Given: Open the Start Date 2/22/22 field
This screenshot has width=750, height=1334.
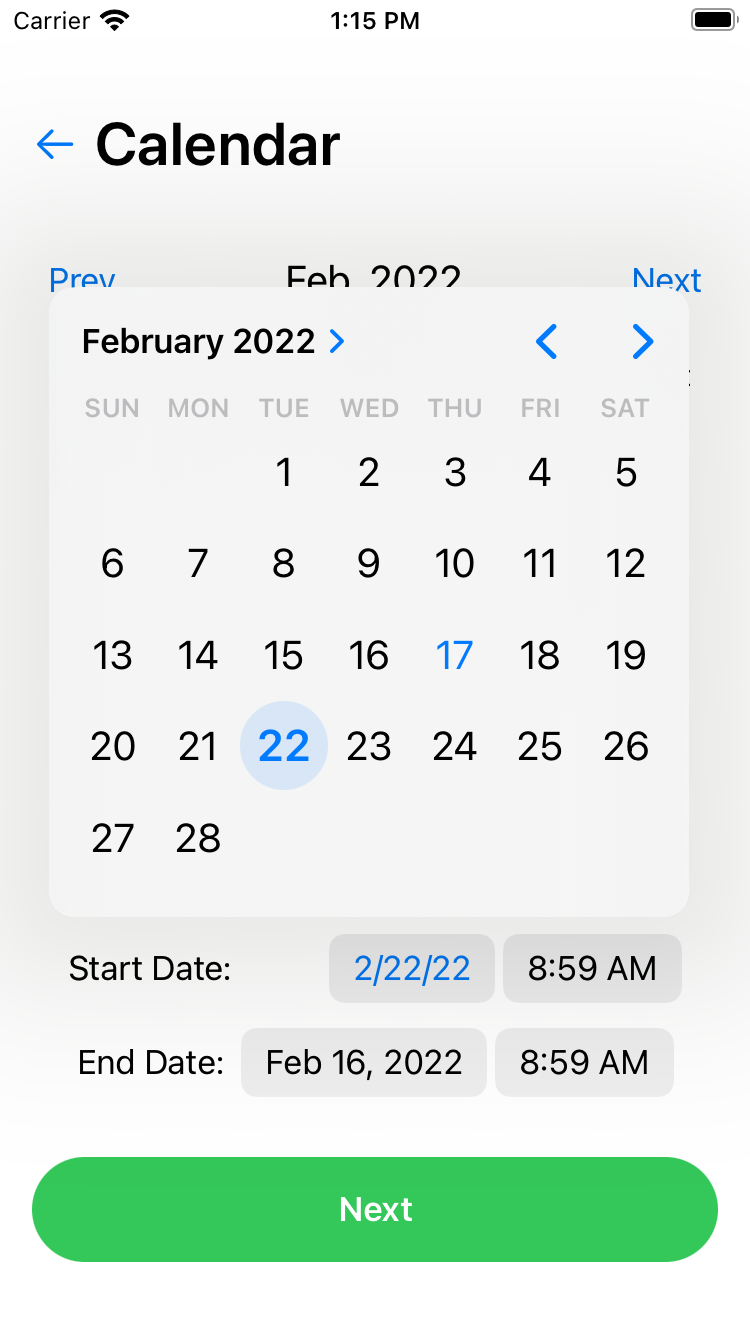Looking at the screenshot, I should pos(412,968).
